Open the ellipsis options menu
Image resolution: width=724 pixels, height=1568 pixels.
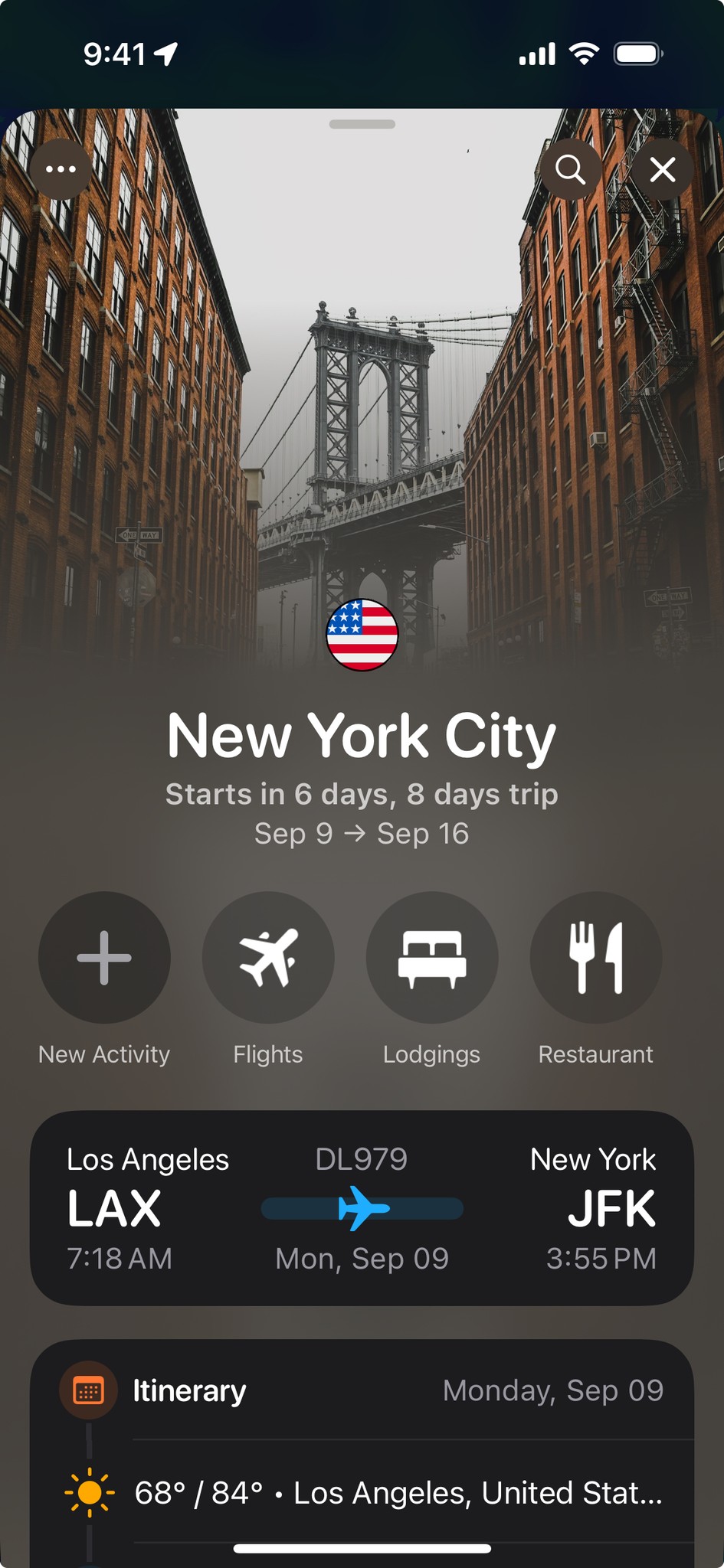coord(60,169)
